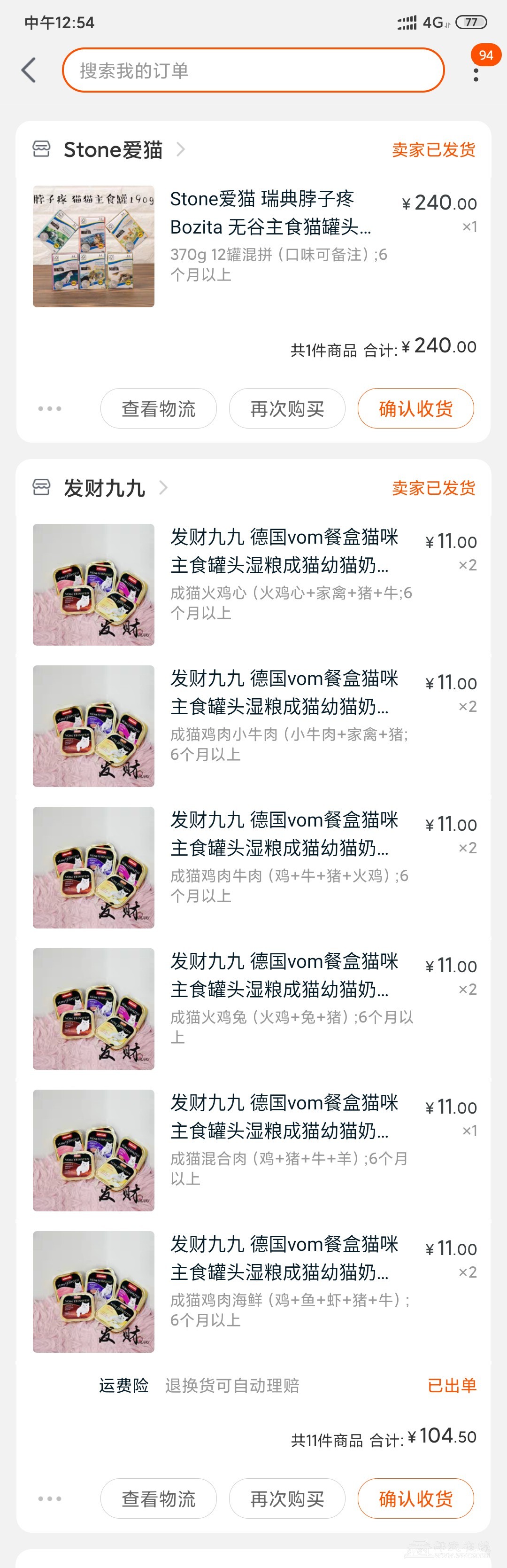Open more options on the 发财九九 order
The width and height of the screenshot is (507, 1568).
coord(49,1498)
